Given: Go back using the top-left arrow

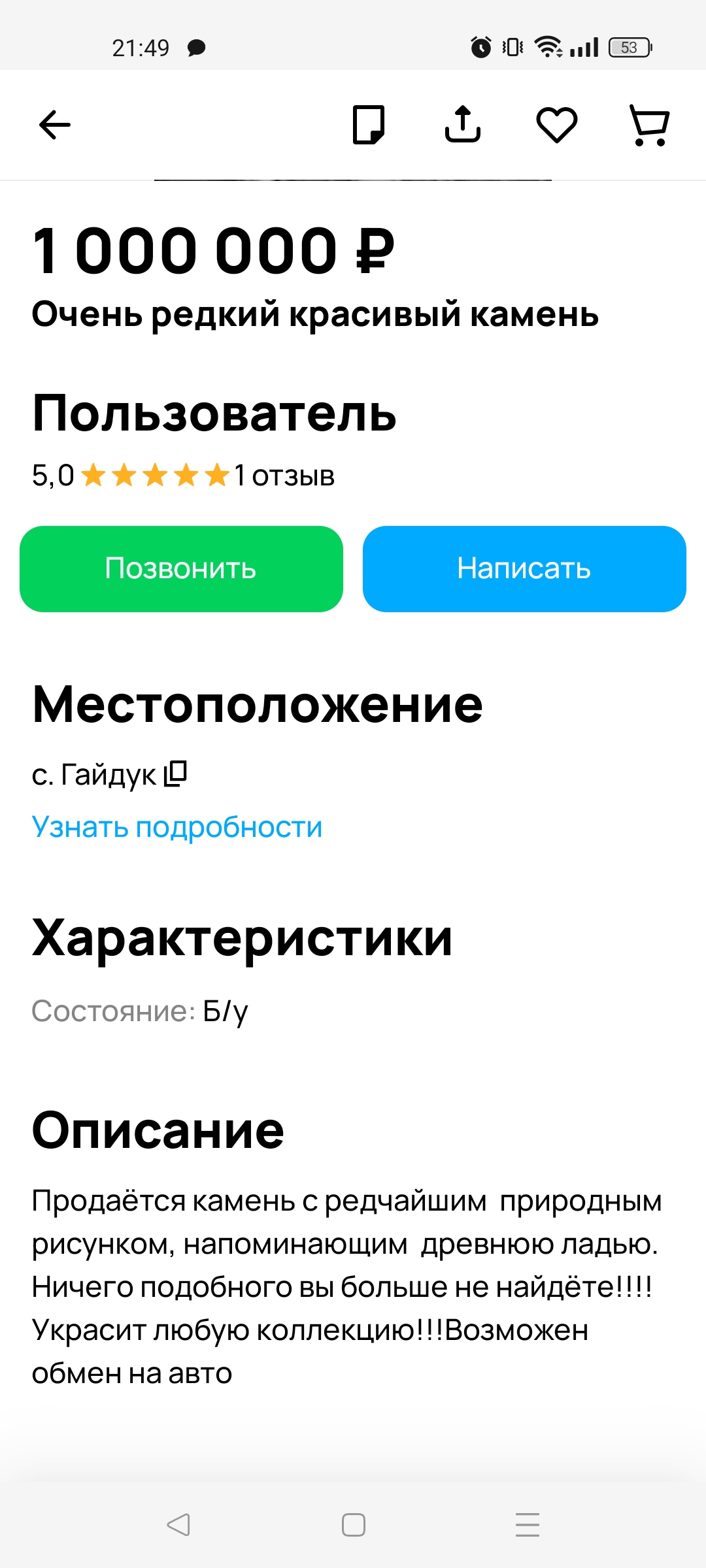Looking at the screenshot, I should [55, 125].
